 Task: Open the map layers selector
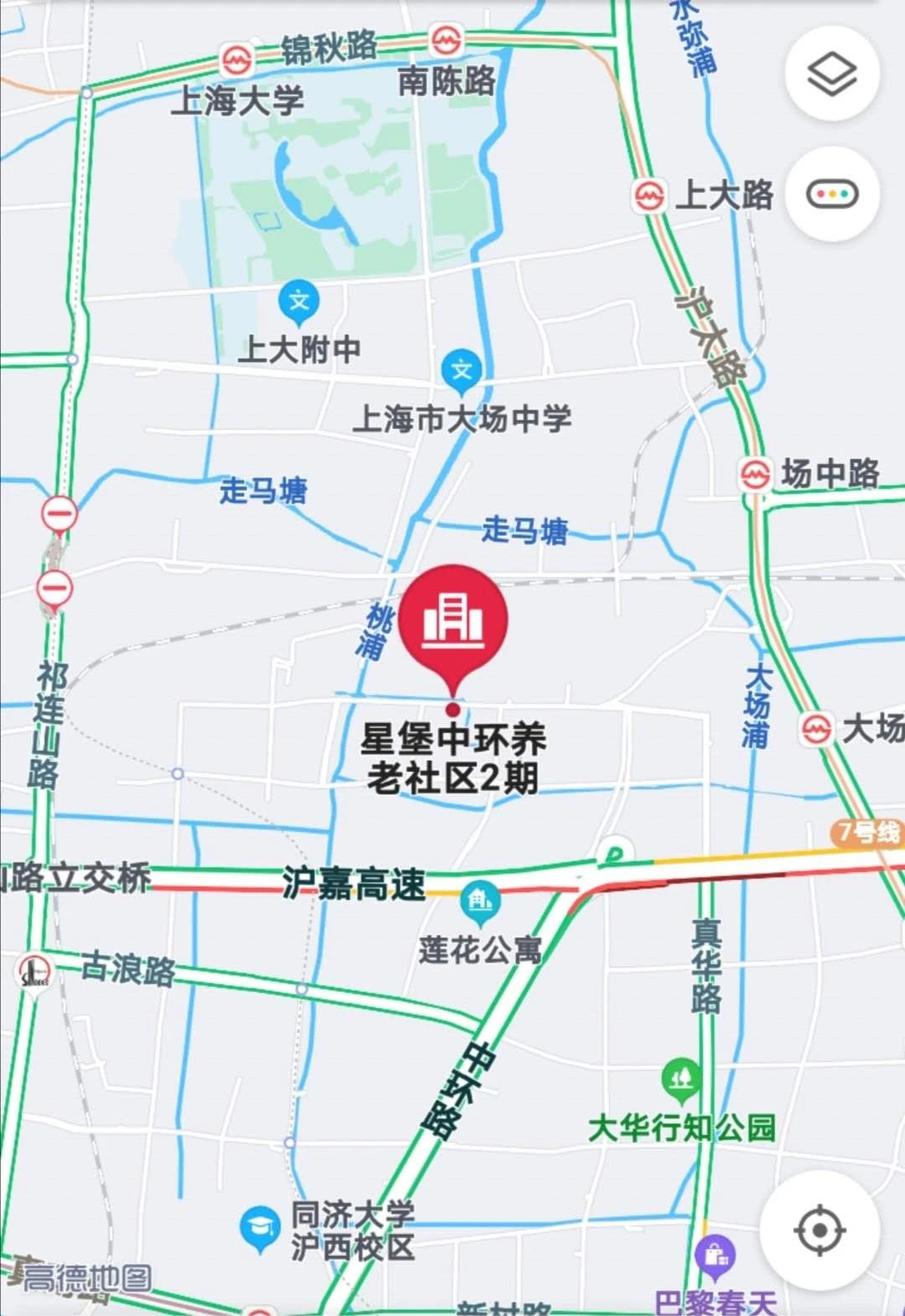[831, 74]
